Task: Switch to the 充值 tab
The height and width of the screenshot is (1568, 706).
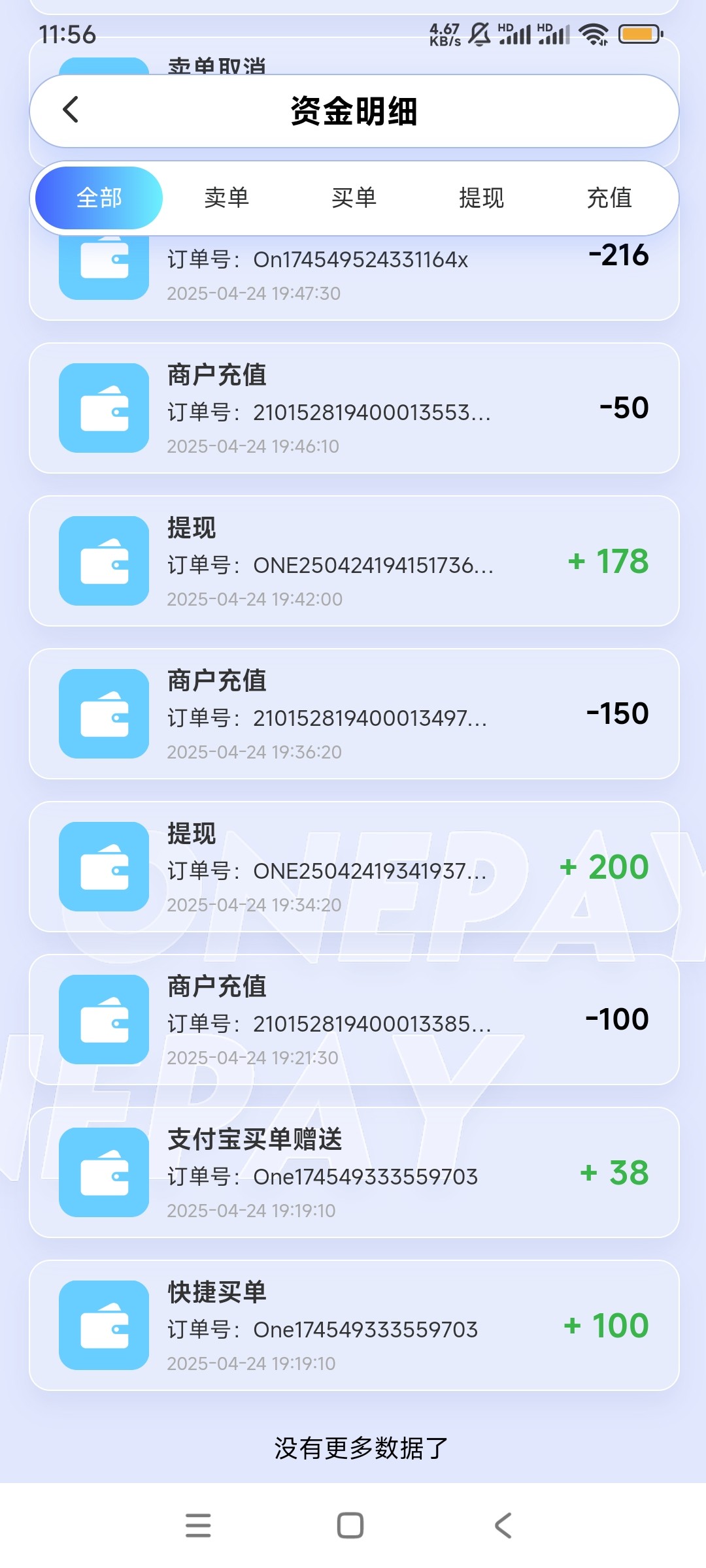Action: (609, 198)
